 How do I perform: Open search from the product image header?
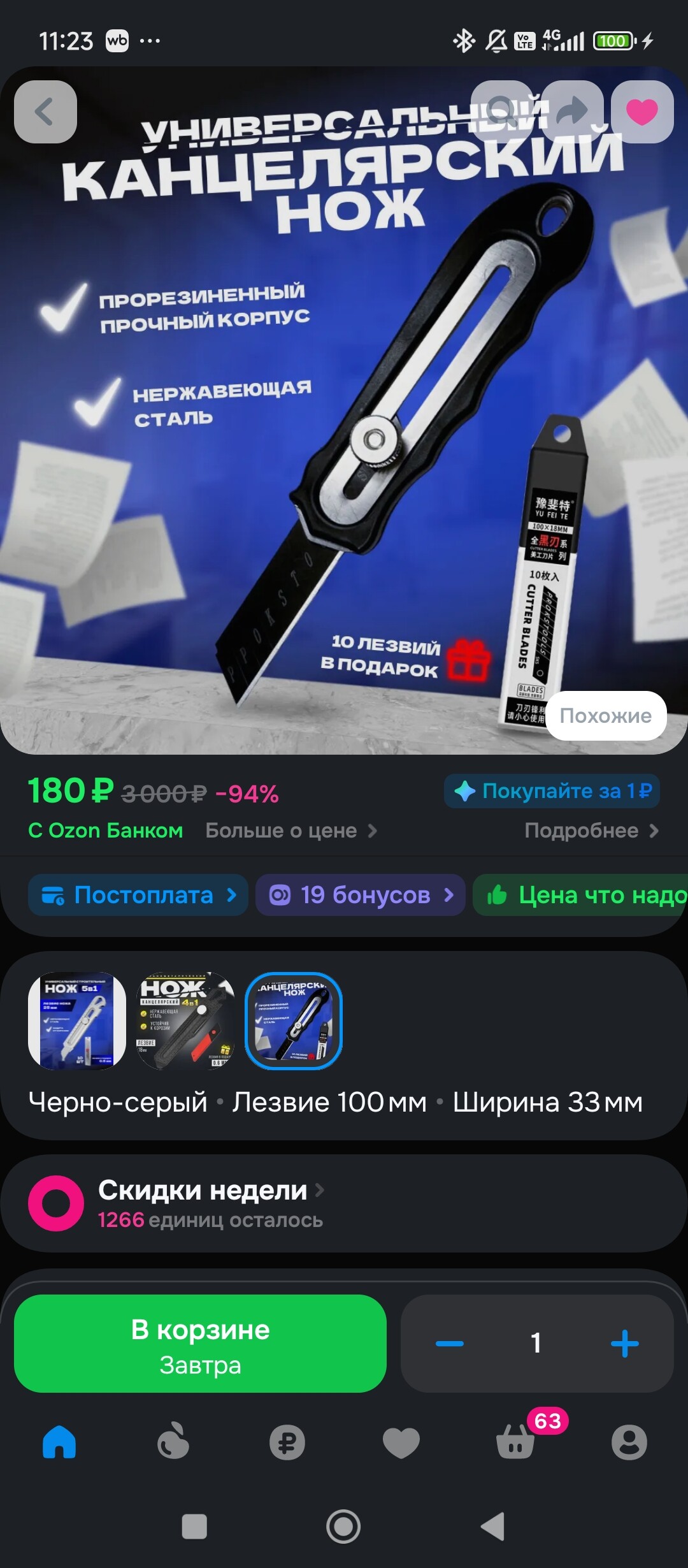click(502, 112)
